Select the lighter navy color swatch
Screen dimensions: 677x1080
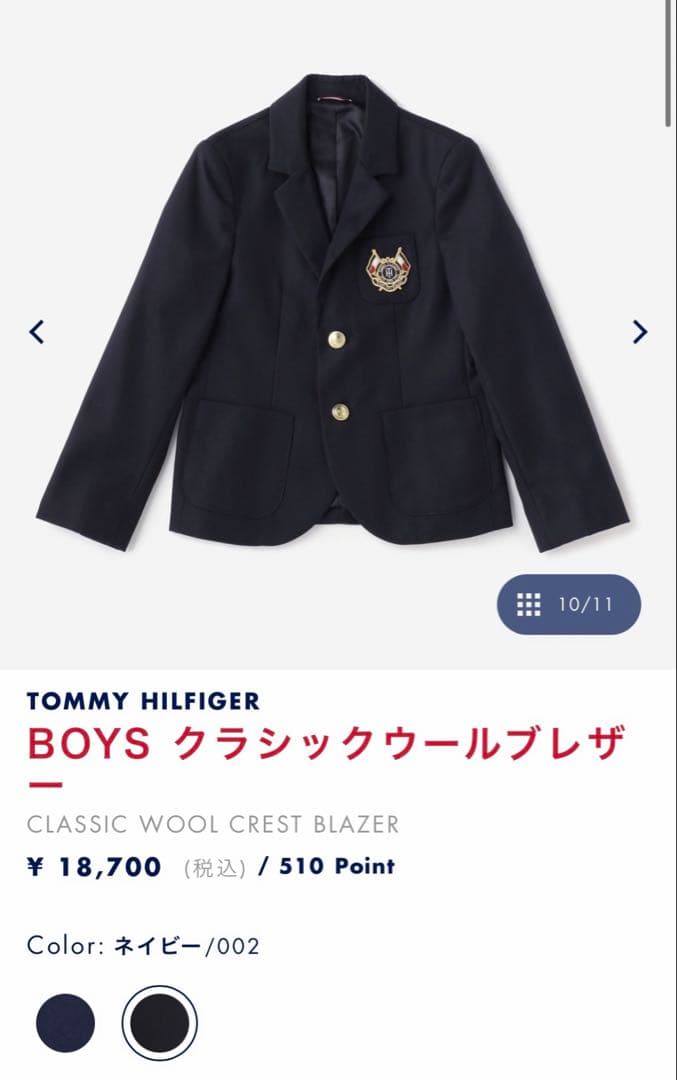66,1023
